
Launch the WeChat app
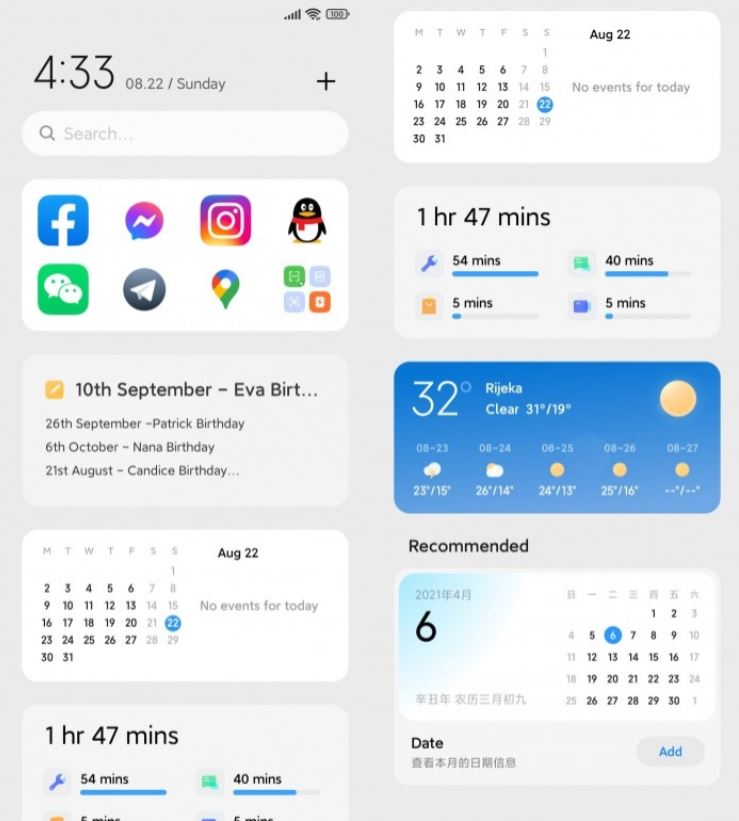pos(63,289)
